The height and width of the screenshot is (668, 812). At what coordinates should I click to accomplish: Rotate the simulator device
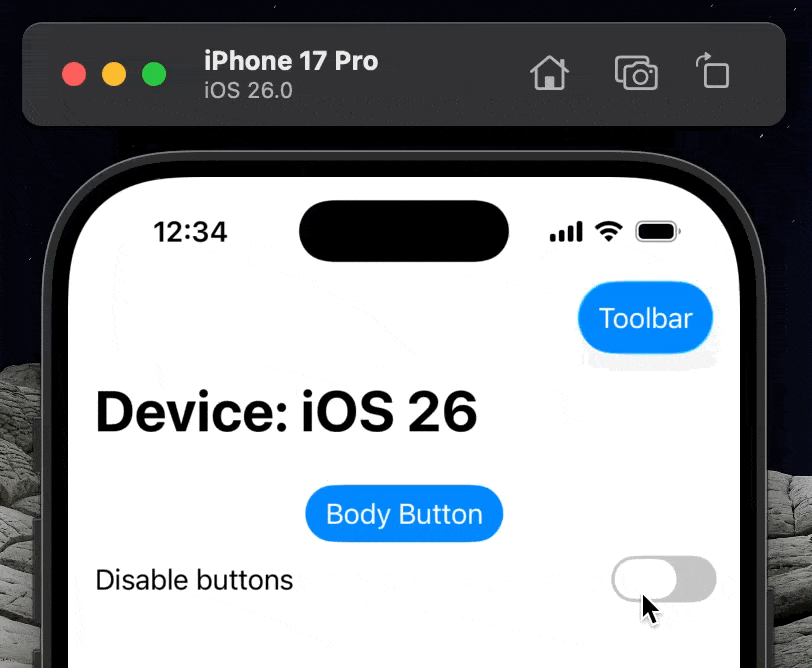click(713, 72)
